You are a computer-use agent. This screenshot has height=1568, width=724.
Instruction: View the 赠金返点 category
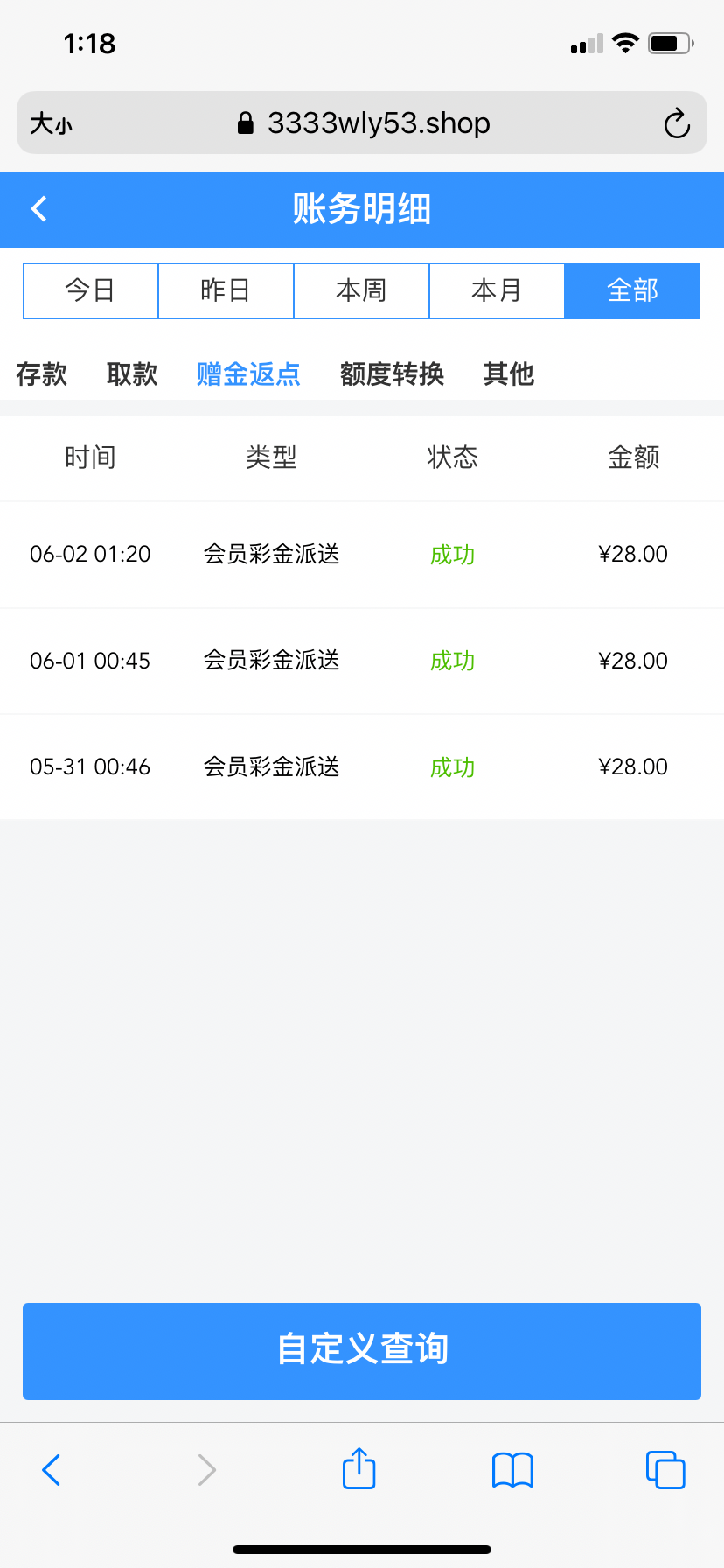[x=248, y=374]
